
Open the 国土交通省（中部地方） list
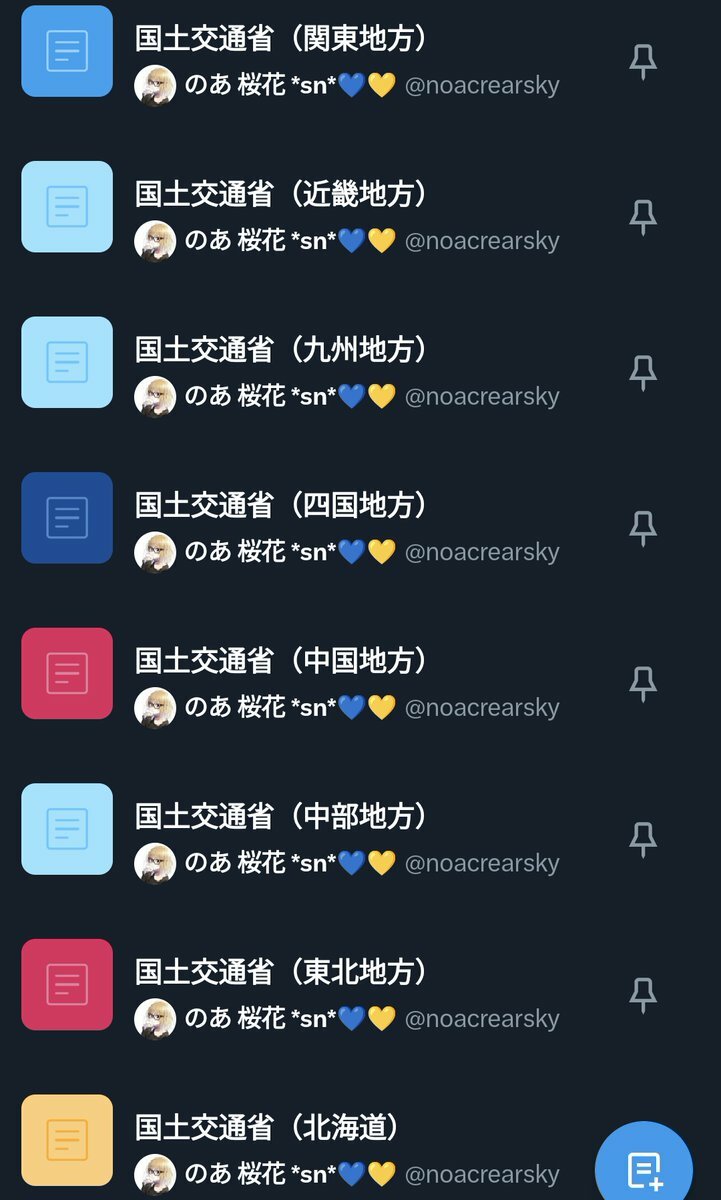(x=281, y=816)
